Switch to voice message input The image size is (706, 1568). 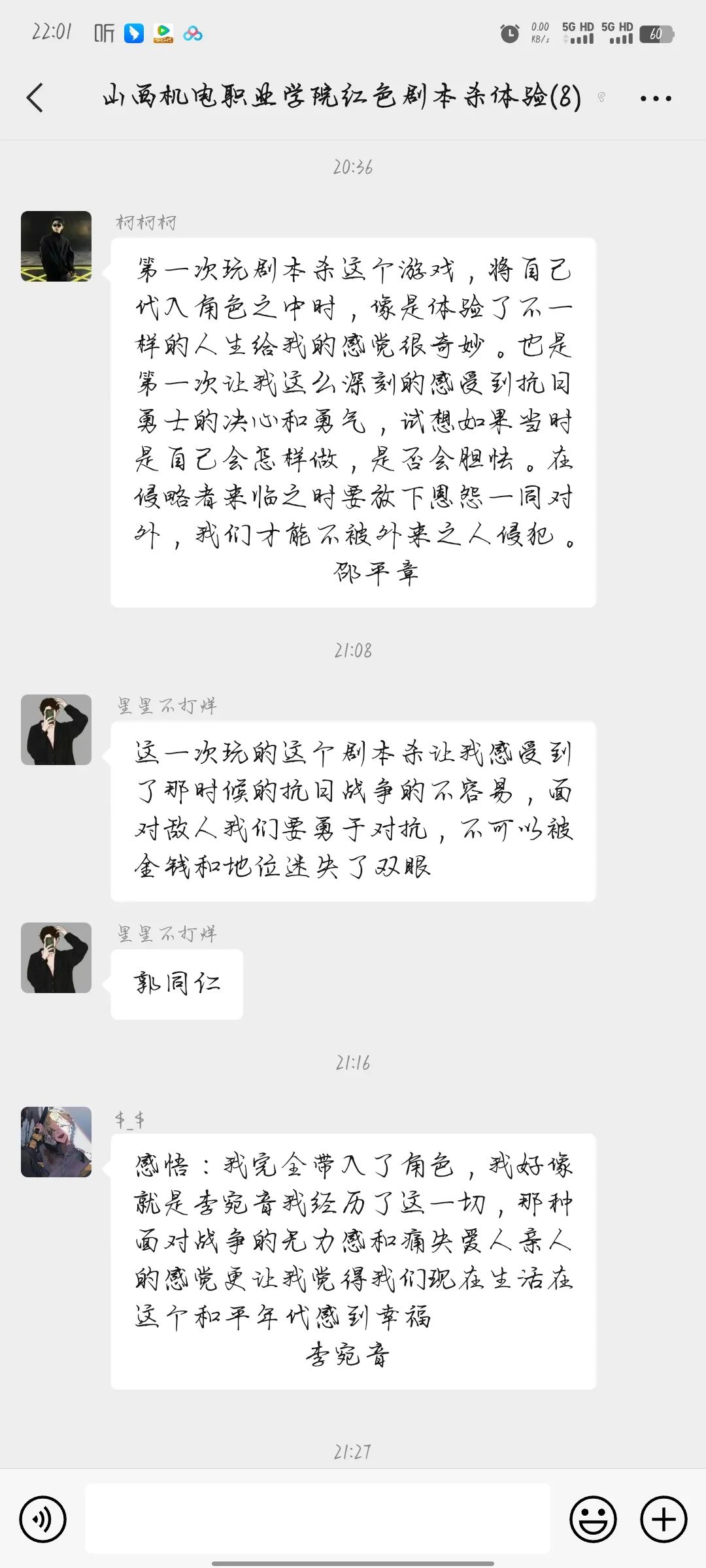43,1519
